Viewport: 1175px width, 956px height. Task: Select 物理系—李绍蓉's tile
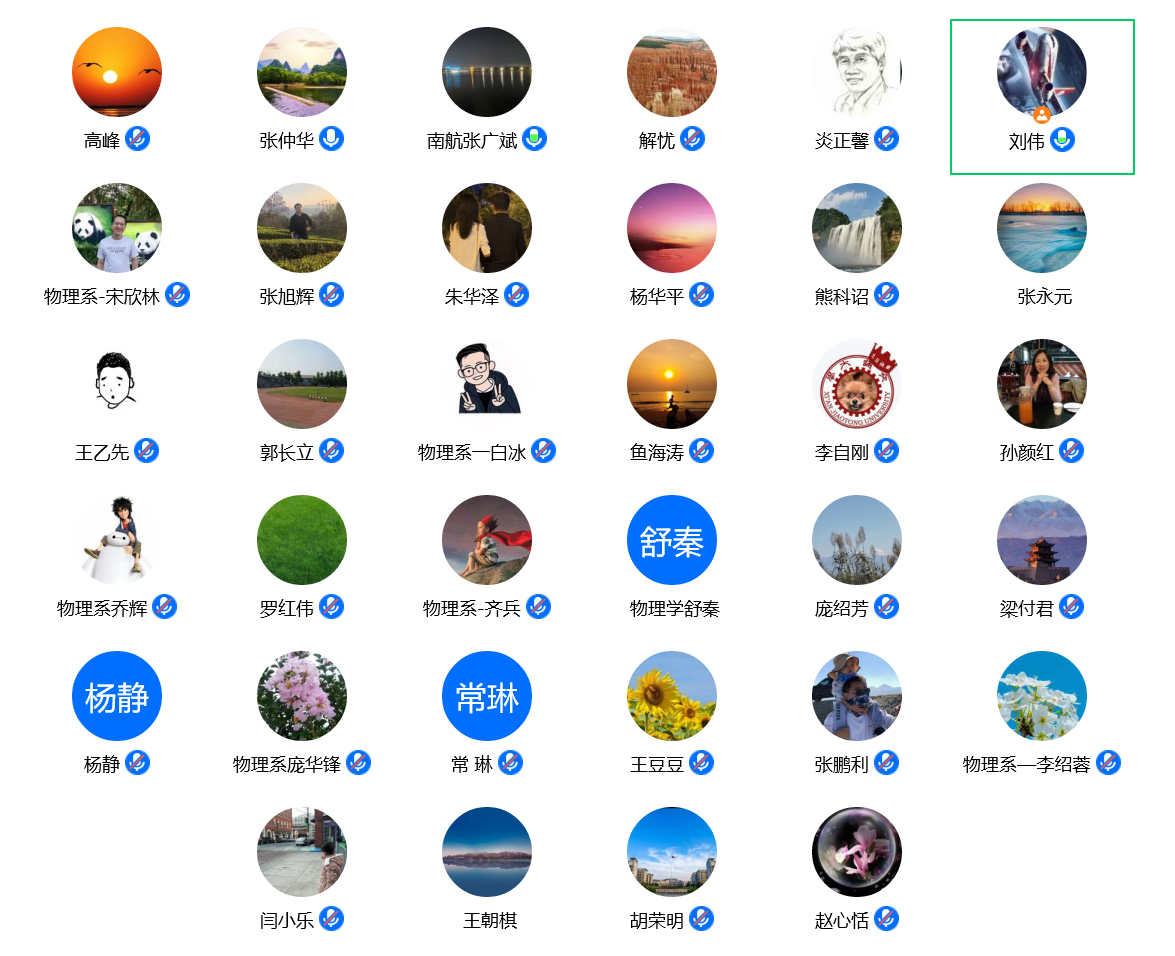click(x=1041, y=696)
